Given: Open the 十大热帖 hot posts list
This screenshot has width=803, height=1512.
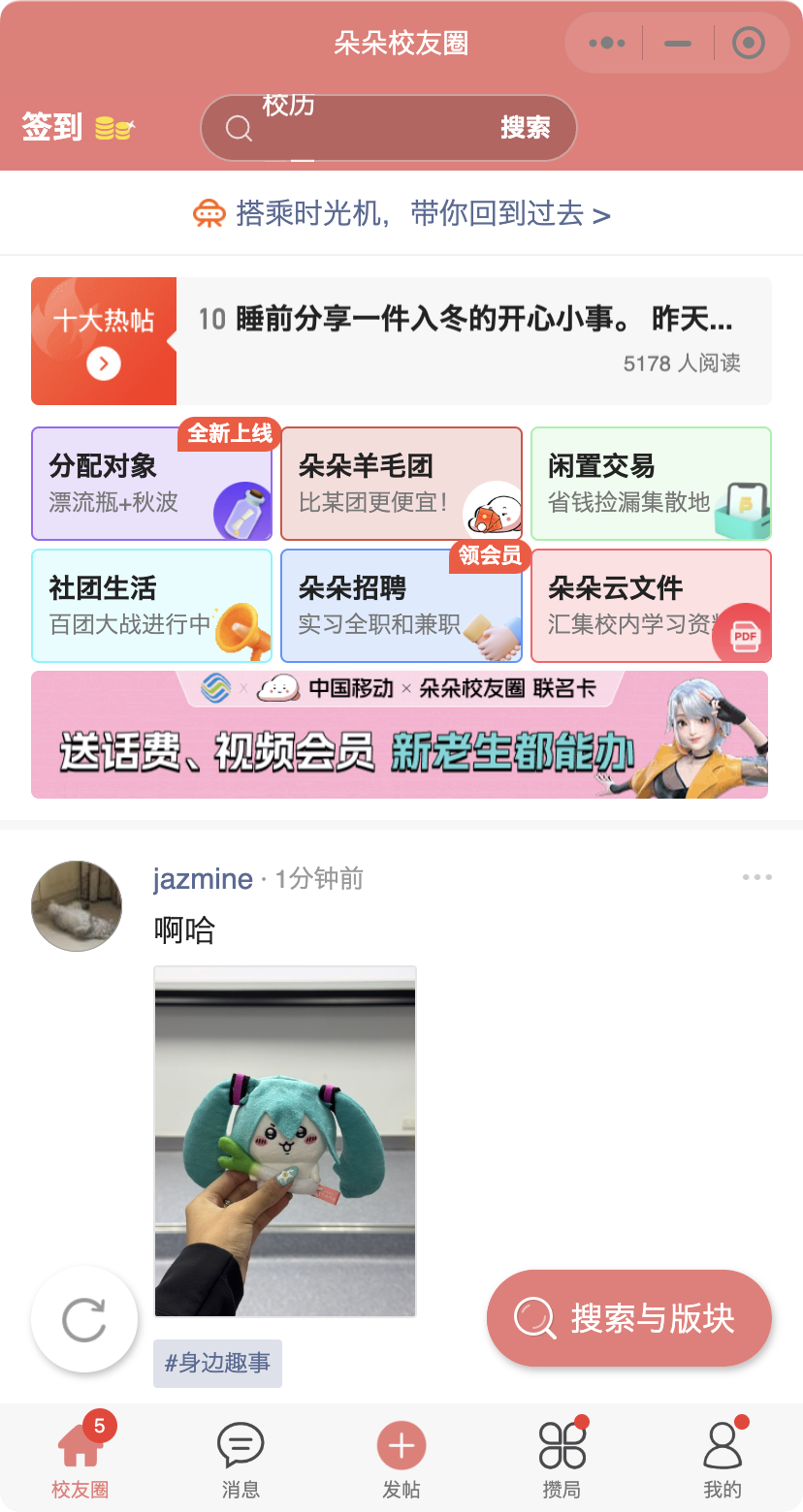Looking at the screenshot, I should [x=104, y=341].
